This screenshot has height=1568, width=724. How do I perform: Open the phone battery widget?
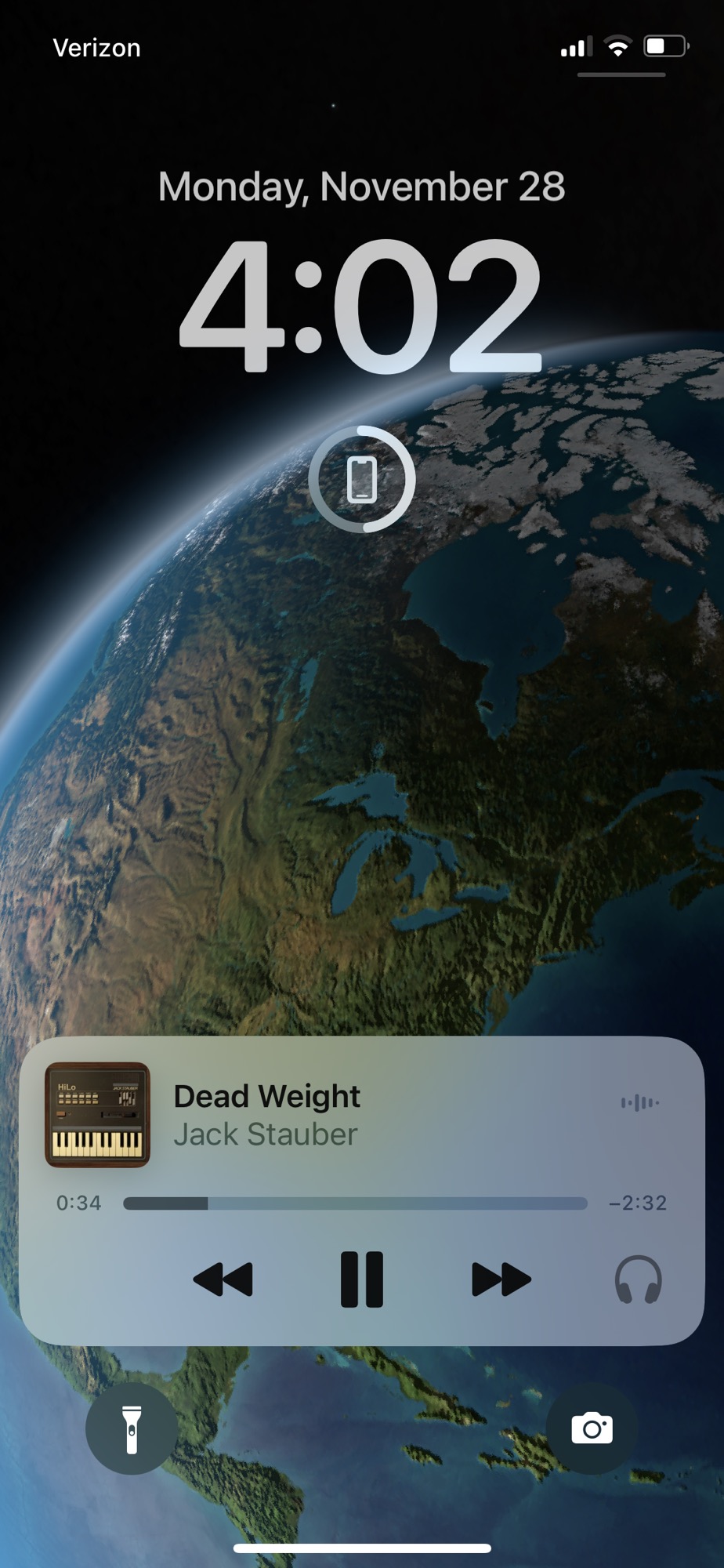[x=361, y=479]
